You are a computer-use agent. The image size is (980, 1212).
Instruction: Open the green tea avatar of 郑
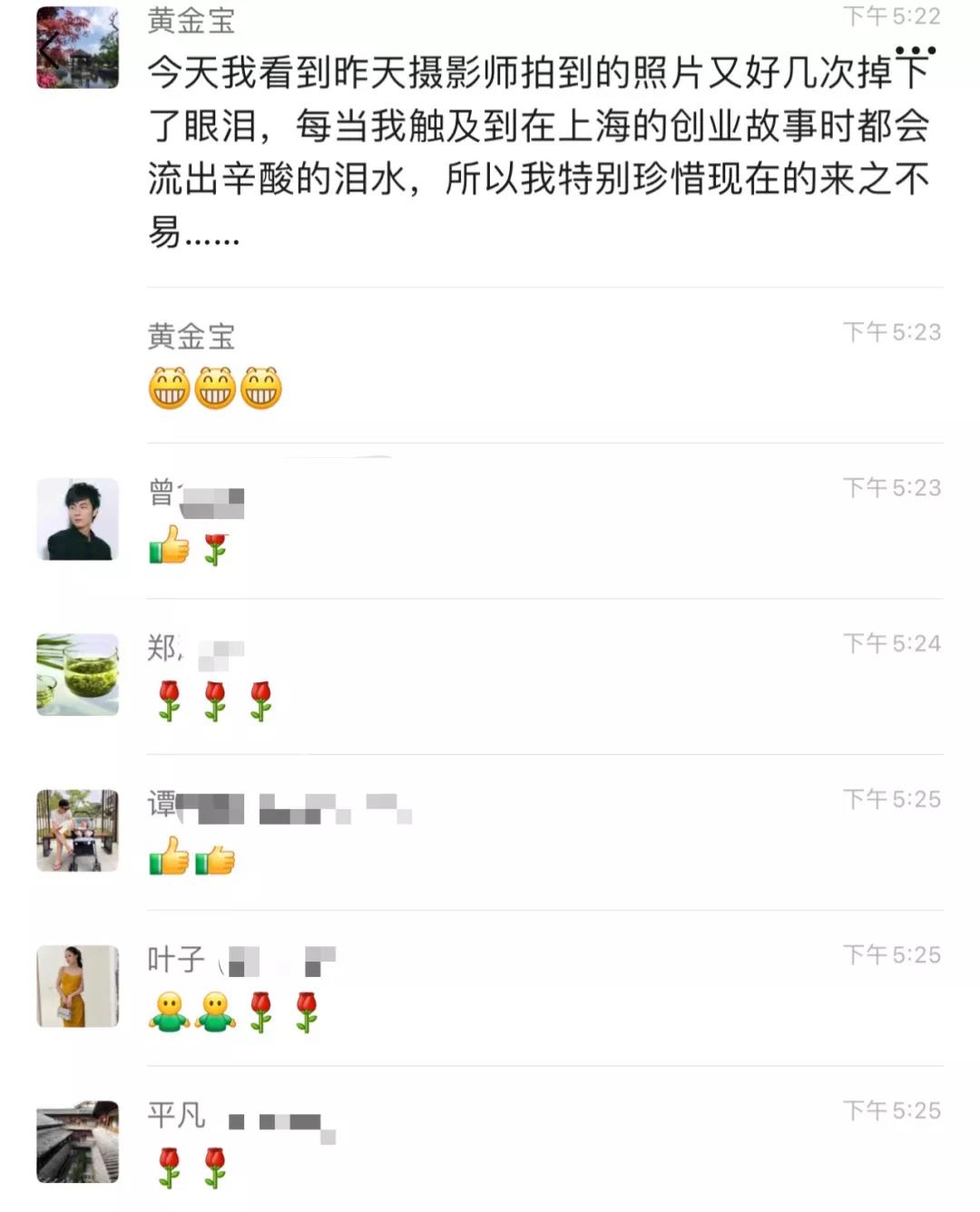tap(78, 675)
